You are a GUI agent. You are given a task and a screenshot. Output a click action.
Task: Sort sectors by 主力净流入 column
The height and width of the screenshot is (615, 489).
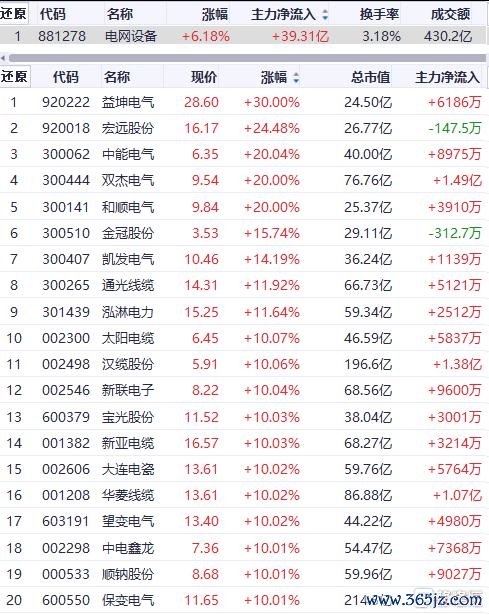(289, 15)
